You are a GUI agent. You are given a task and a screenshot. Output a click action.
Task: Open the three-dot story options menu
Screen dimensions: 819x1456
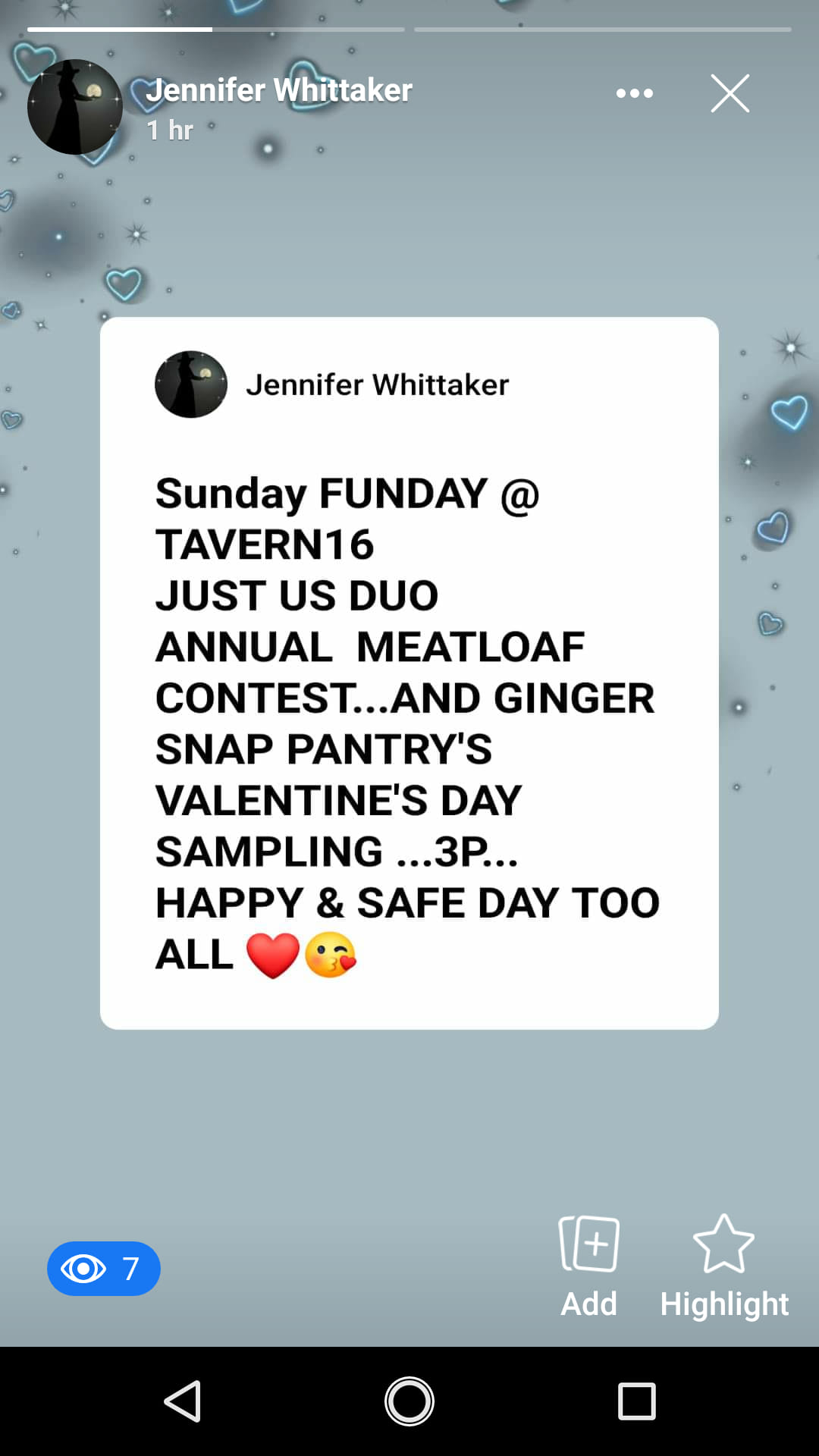(x=634, y=93)
